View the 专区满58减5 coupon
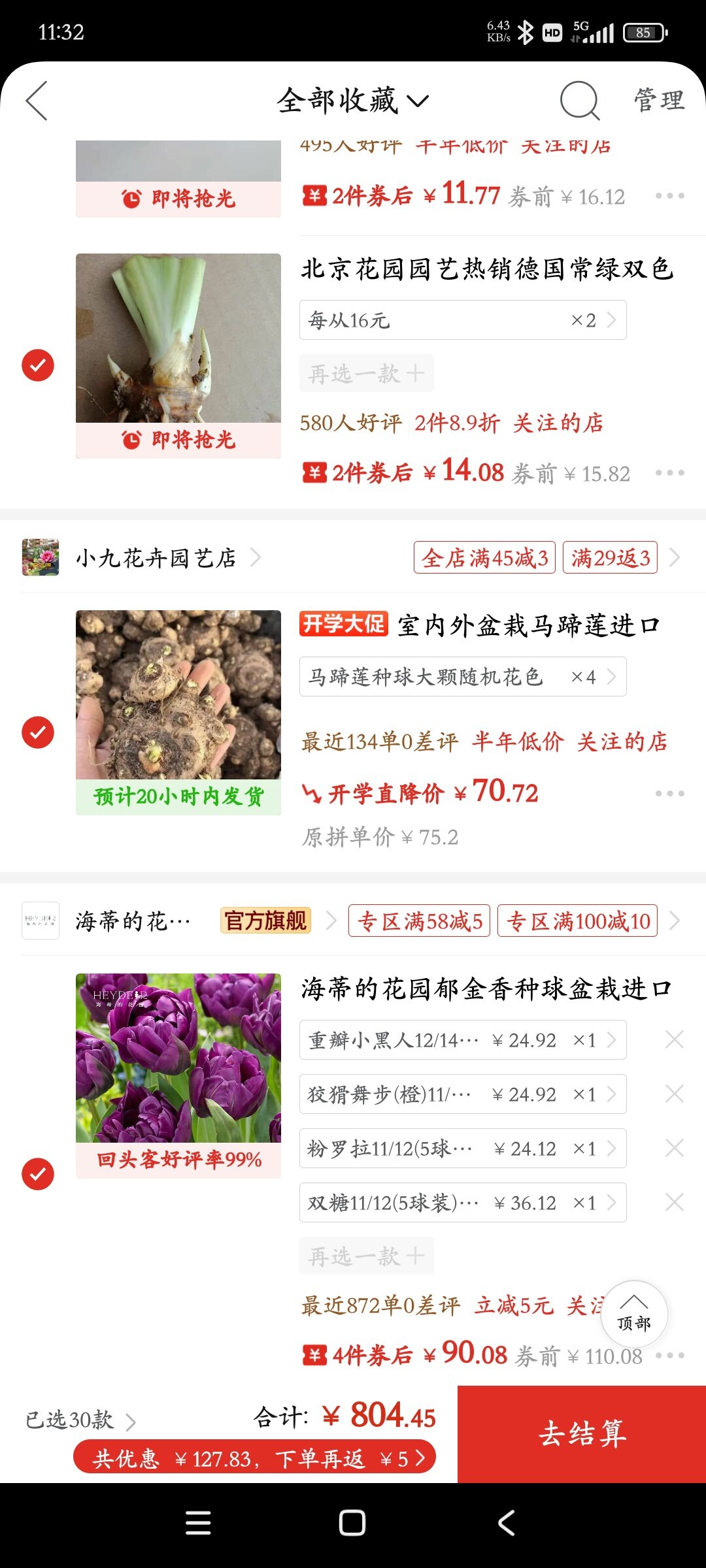The width and height of the screenshot is (706, 1568). pos(419,921)
